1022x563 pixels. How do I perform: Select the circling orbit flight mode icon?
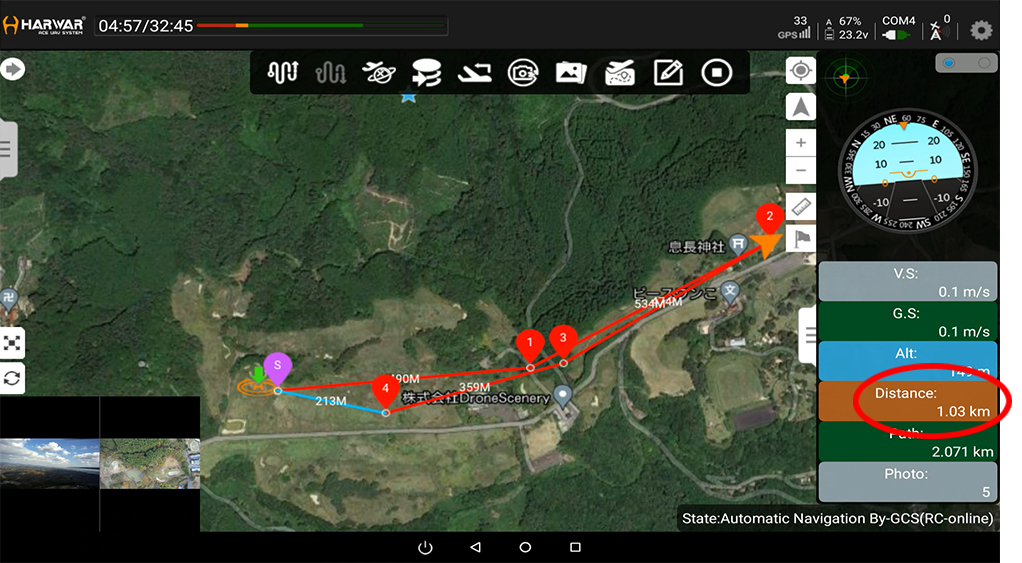tap(378, 72)
